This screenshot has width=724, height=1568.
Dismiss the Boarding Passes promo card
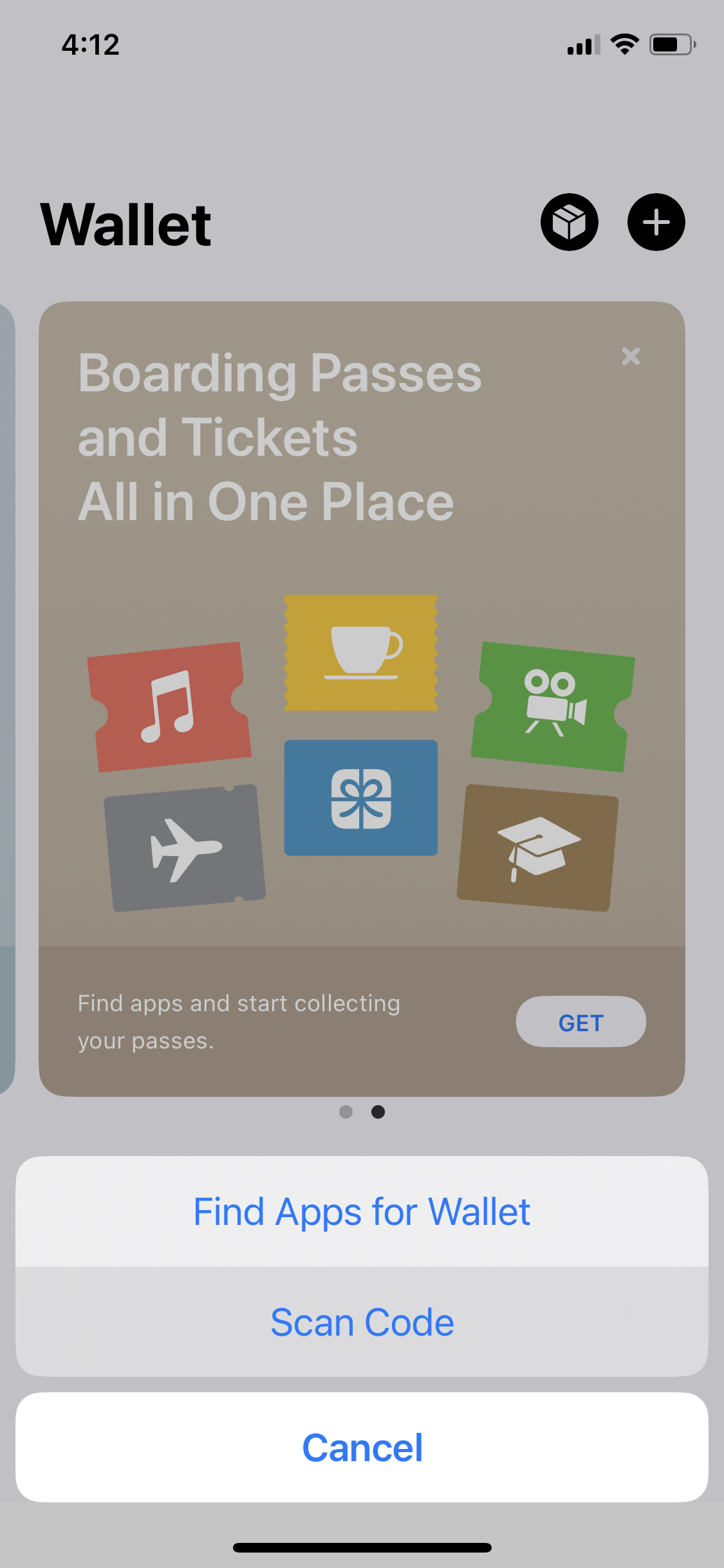click(631, 356)
